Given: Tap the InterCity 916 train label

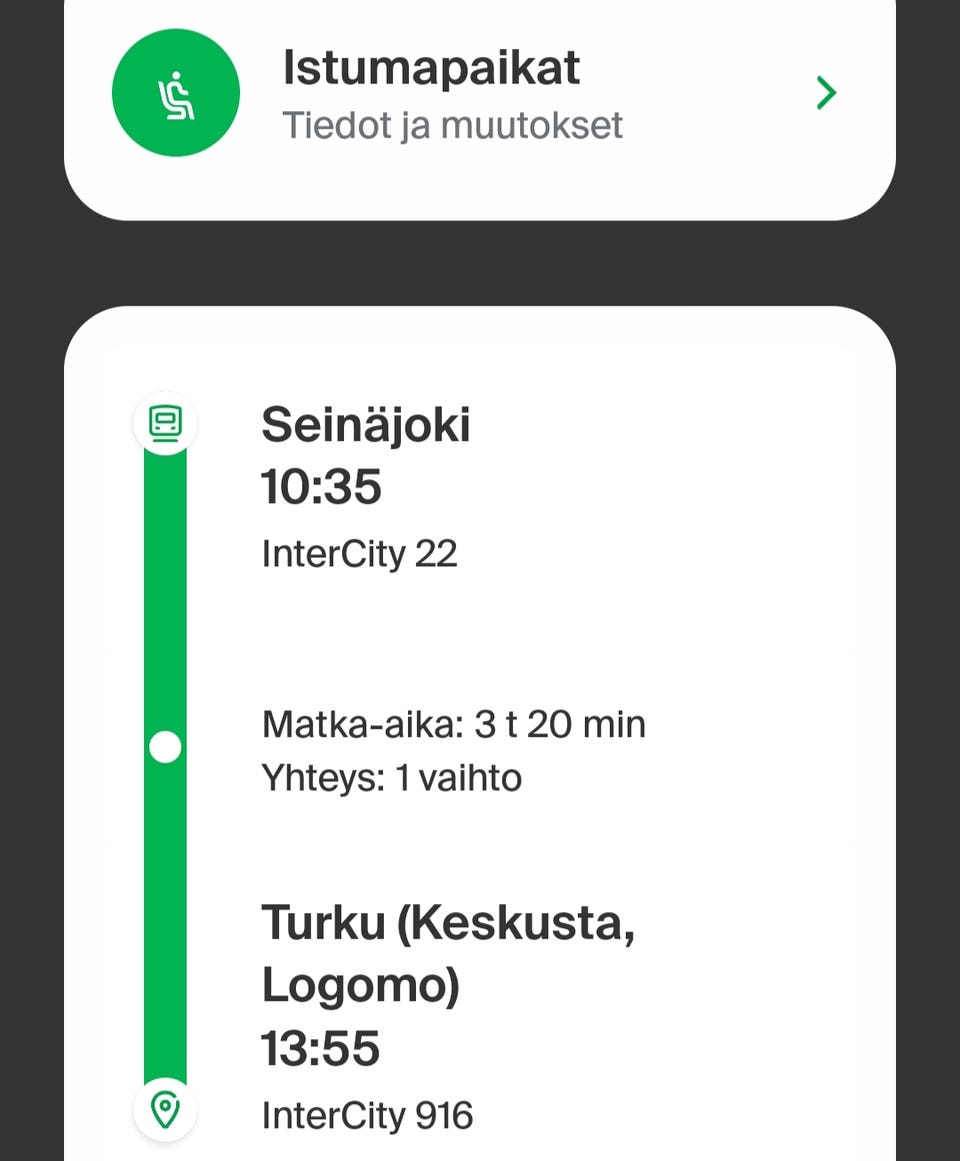Looking at the screenshot, I should [368, 1114].
